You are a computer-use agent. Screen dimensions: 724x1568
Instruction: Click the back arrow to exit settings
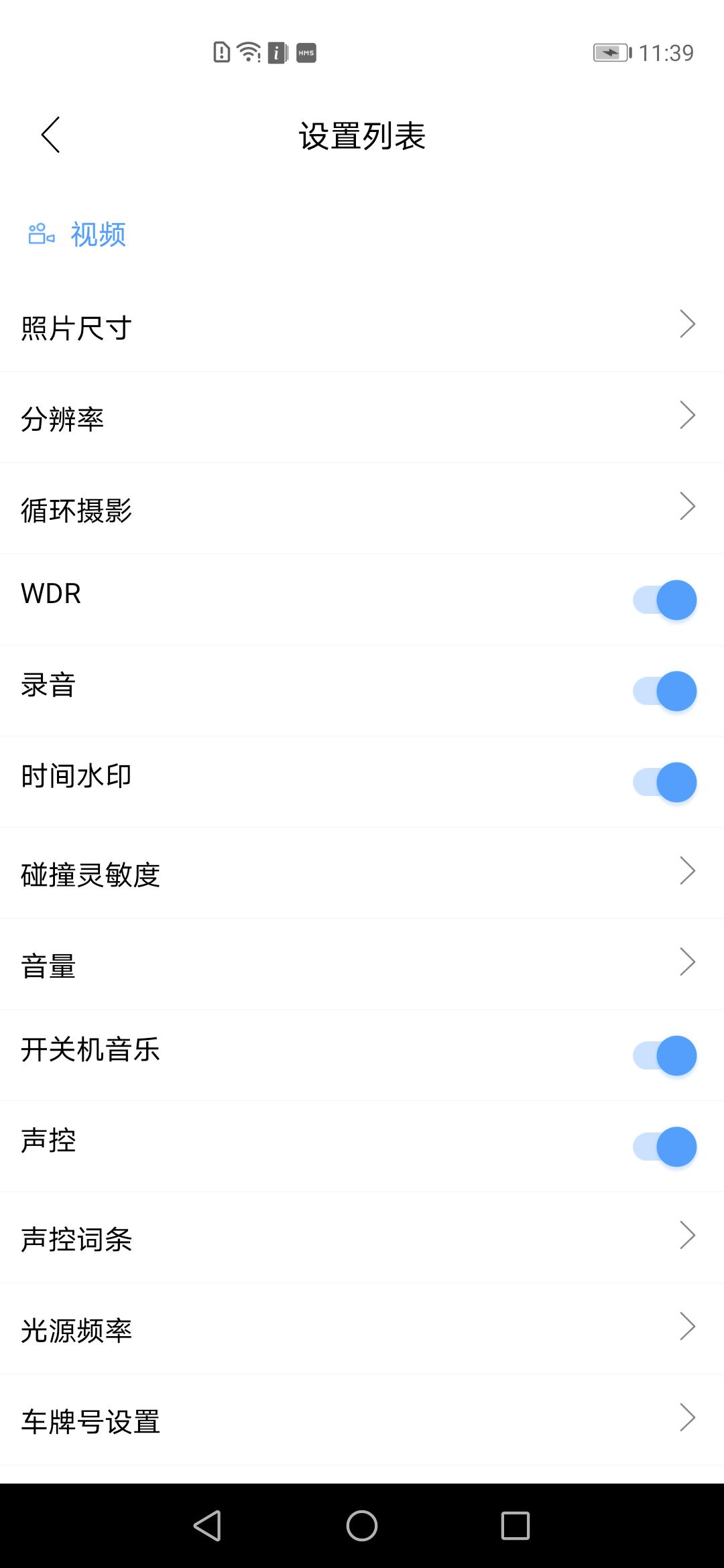pos(49,135)
